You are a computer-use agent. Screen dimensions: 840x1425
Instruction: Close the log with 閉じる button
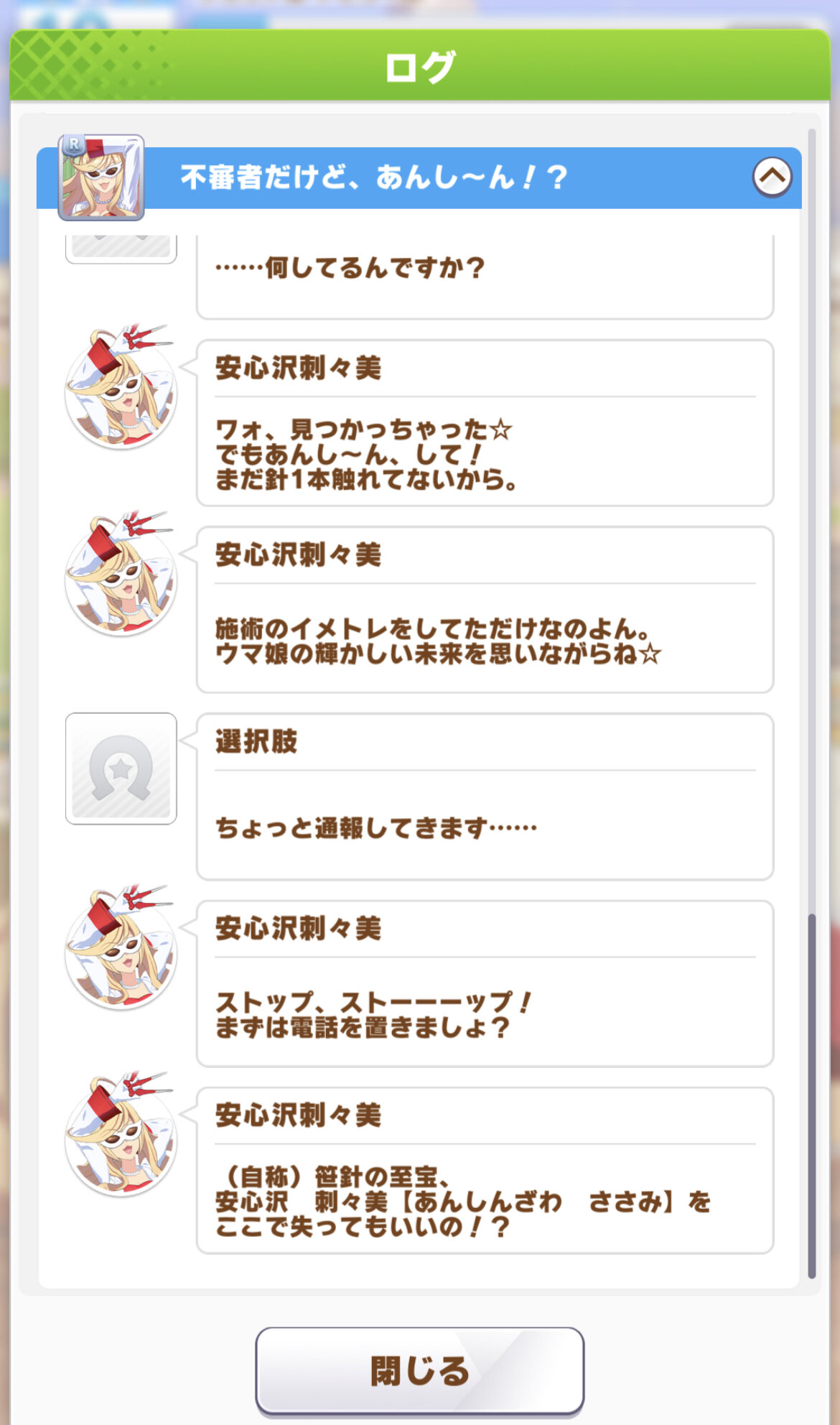tap(419, 1371)
